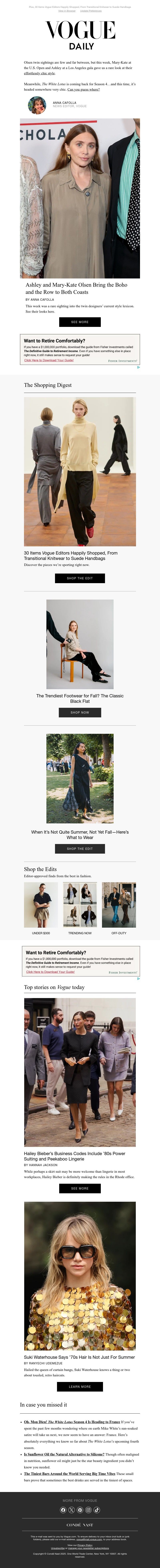
Task: Open the Tiniest Bars Around the World link
Action: point(69,1474)
